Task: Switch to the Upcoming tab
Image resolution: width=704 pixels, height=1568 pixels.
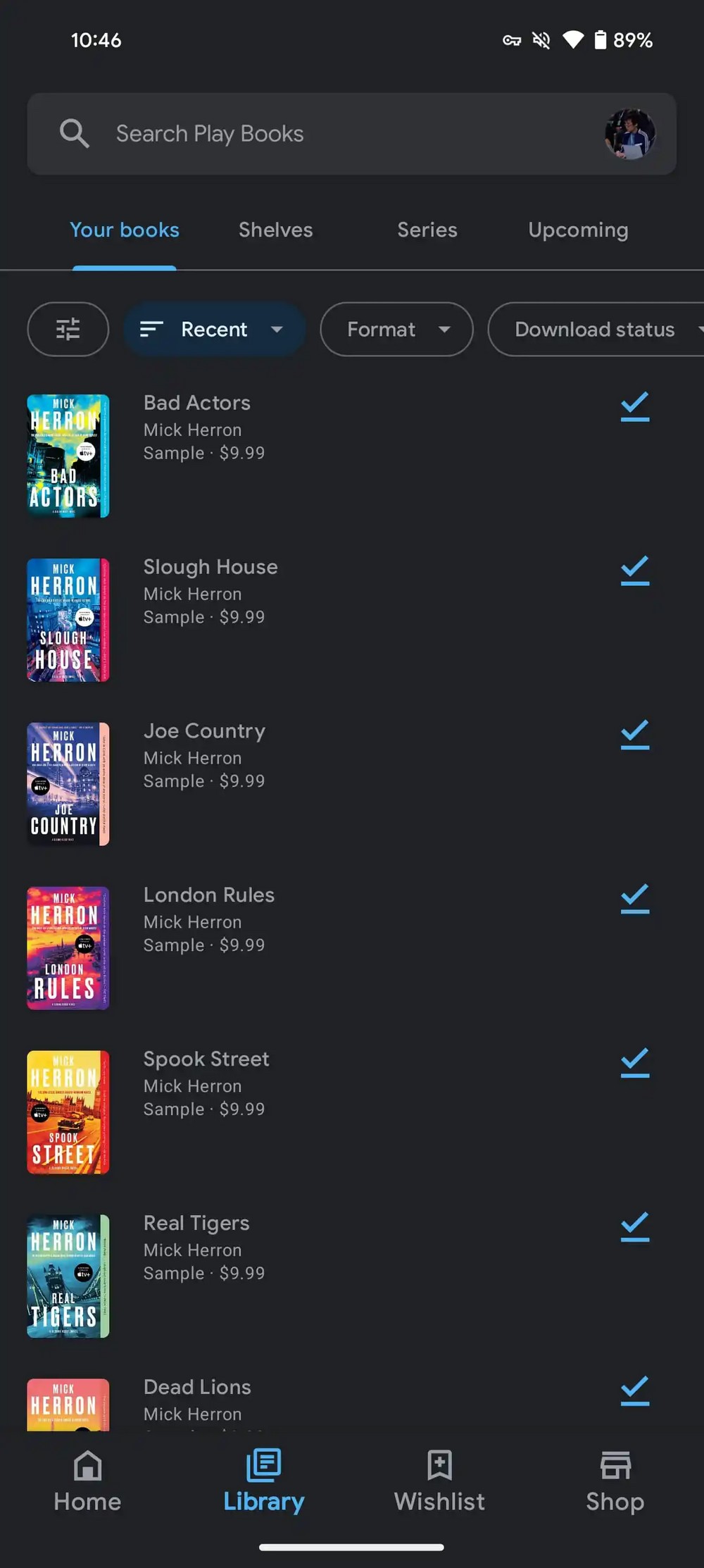Action: pyautogui.click(x=578, y=230)
